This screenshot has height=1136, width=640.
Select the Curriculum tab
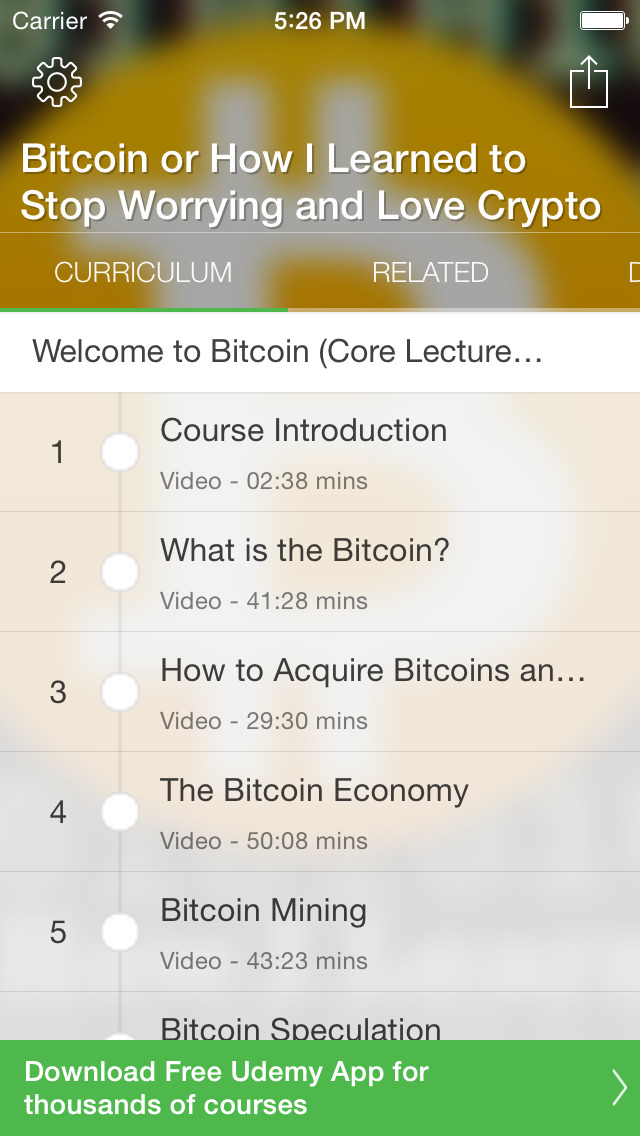coord(143,272)
